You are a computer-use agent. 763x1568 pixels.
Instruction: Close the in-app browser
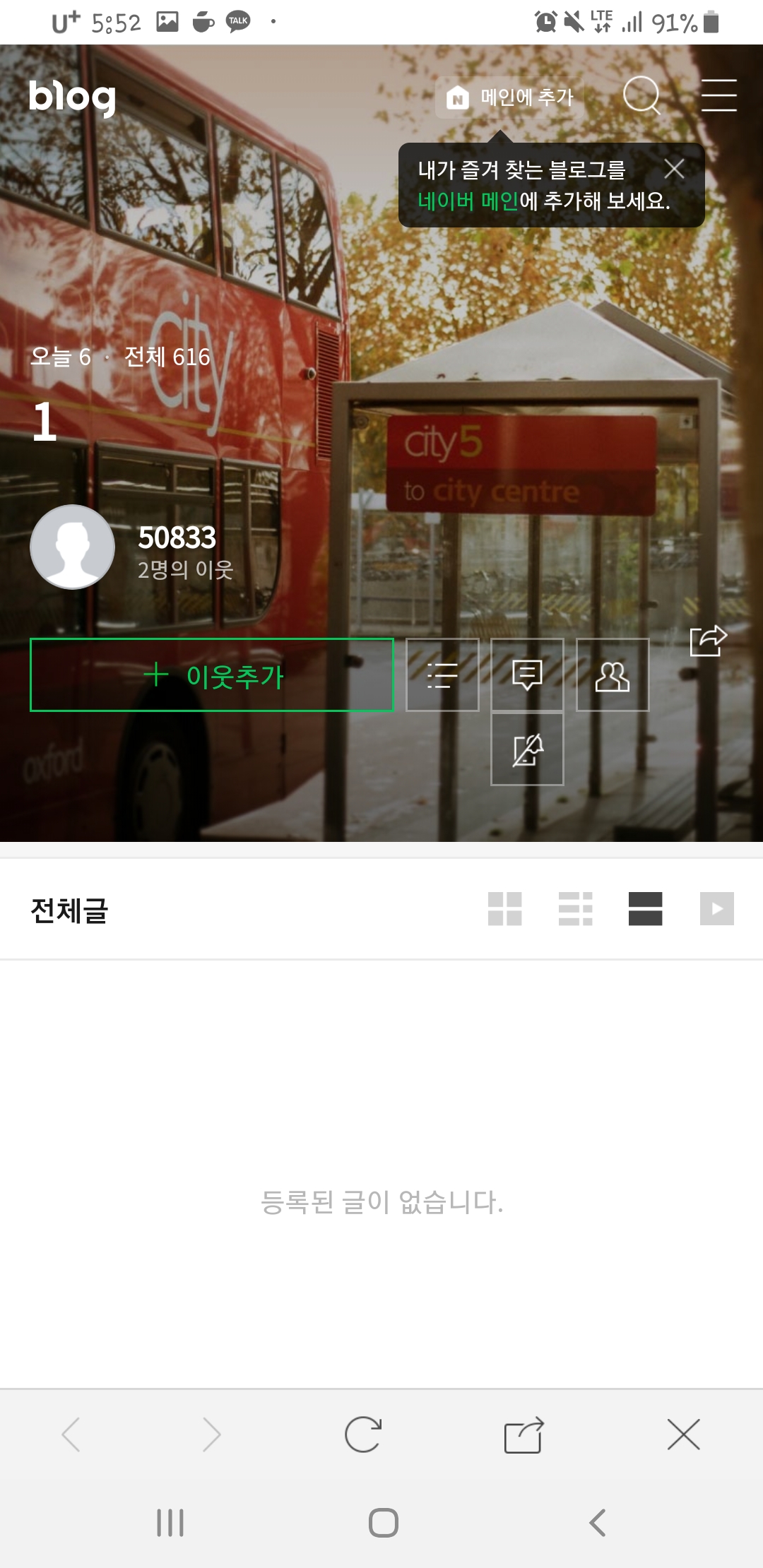tap(683, 1435)
